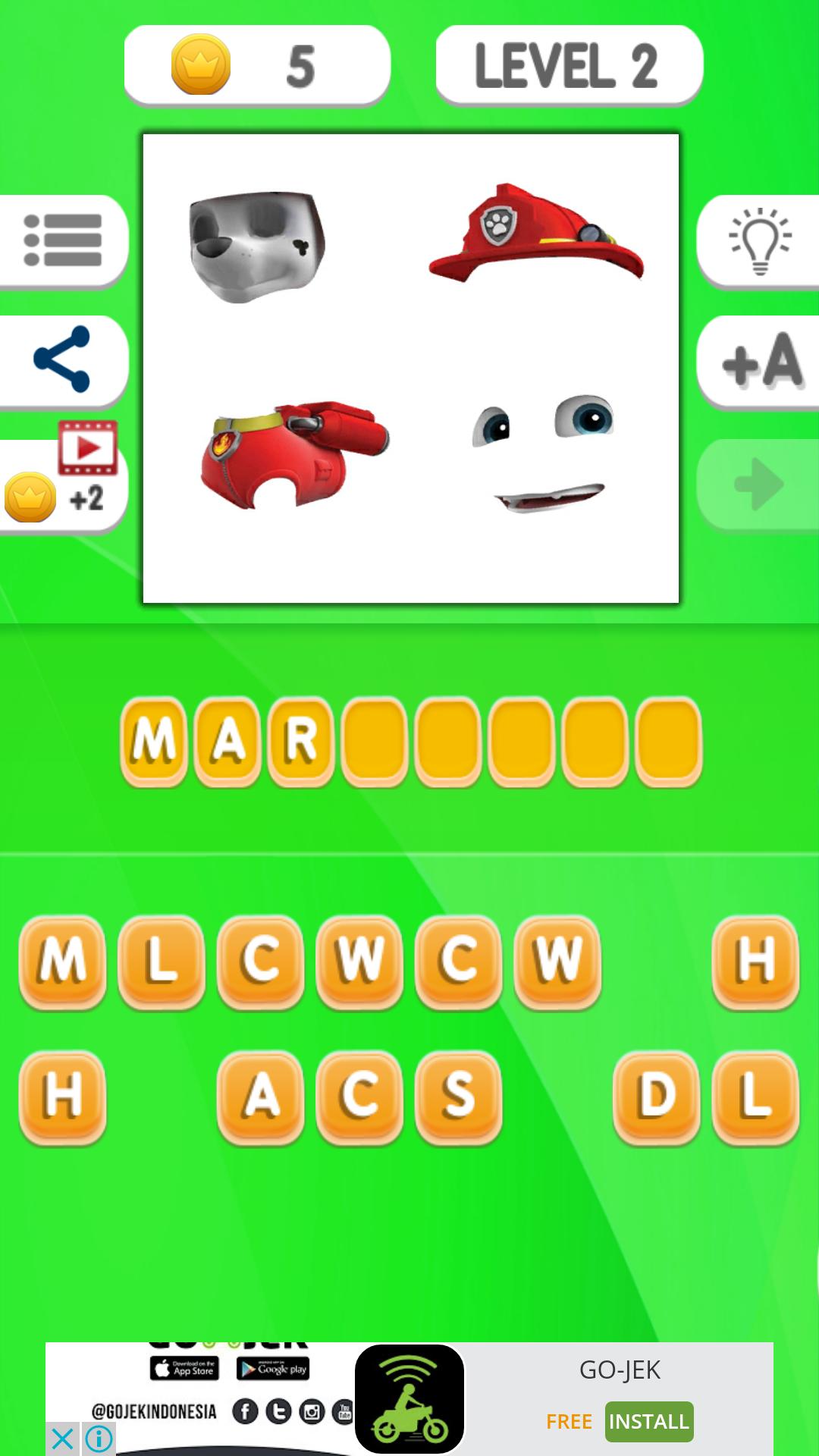This screenshot has width=819, height=1456.
Task: Open ad info icon
Action: [x=99, y=1439]
